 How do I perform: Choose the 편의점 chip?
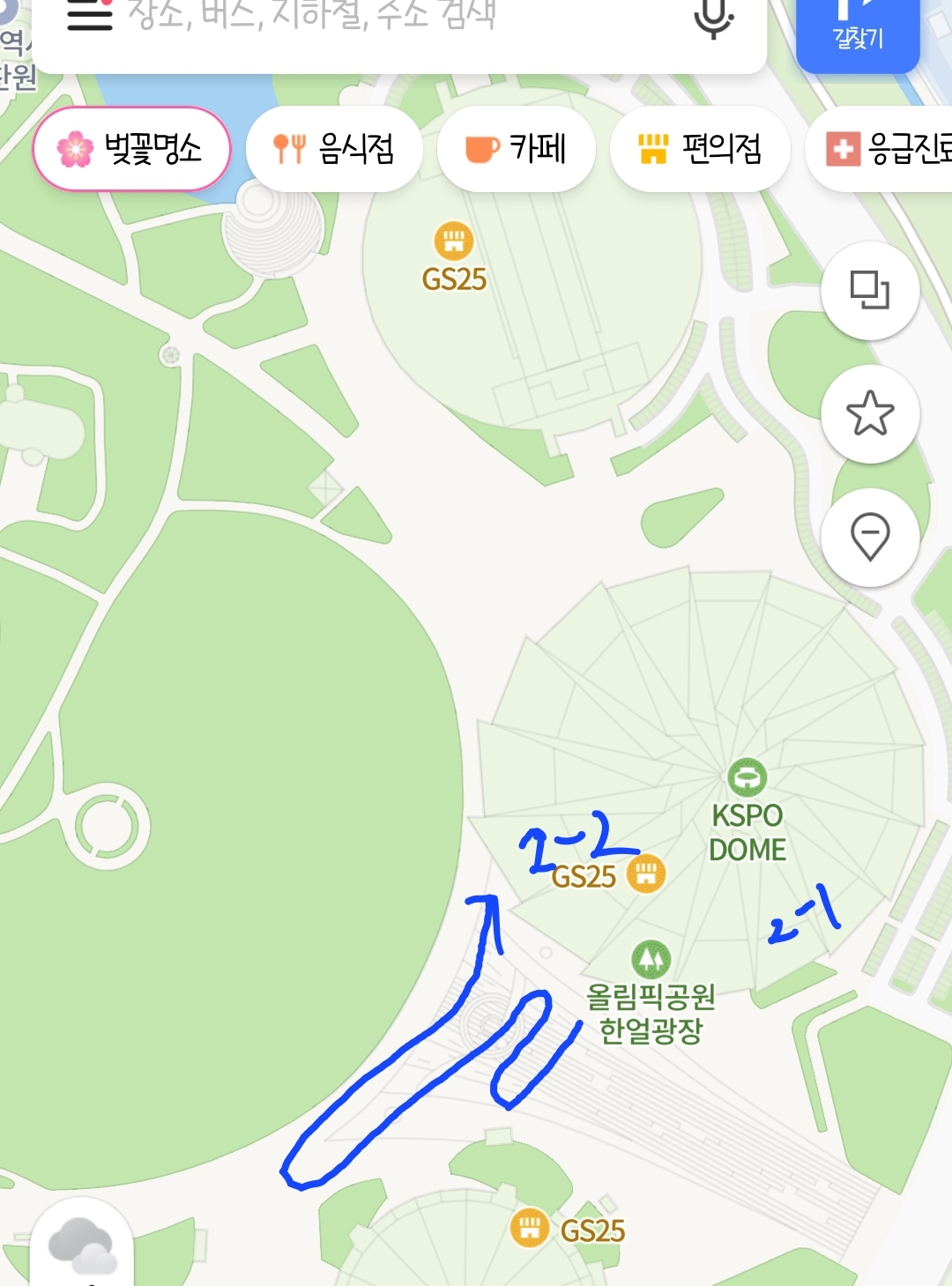(x=699, y=149)
